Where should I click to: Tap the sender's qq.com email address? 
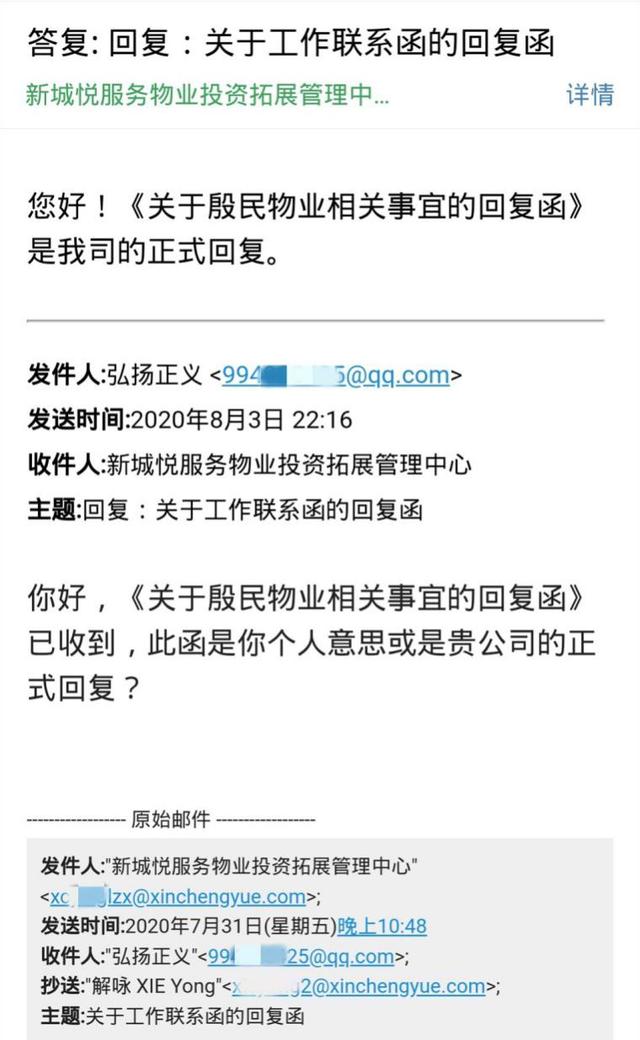pyautogui.click(x=336, y=375)
